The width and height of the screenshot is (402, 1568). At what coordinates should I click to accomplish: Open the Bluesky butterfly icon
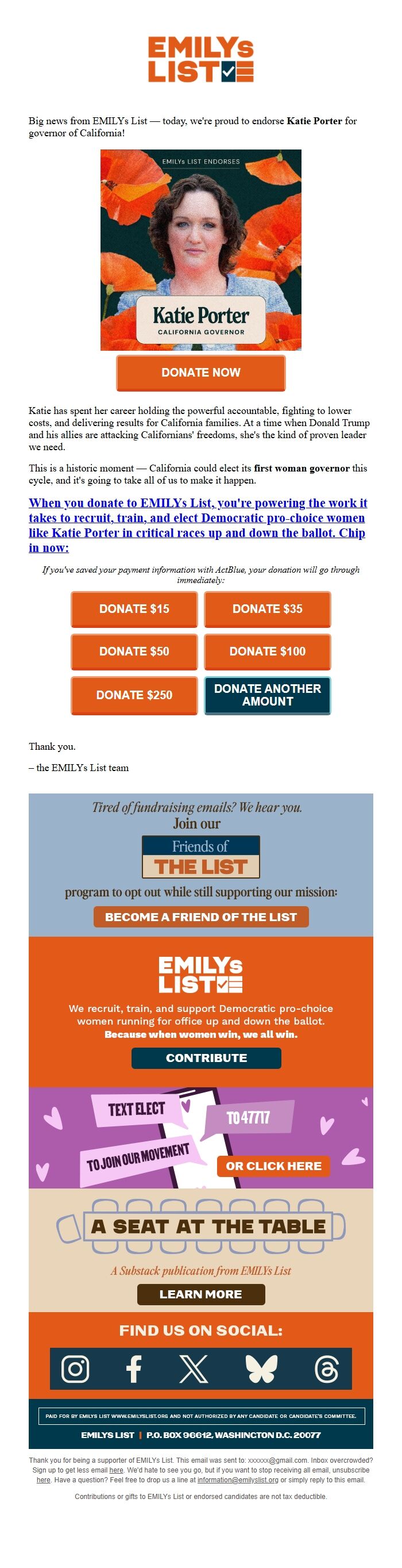point(261,1369)
